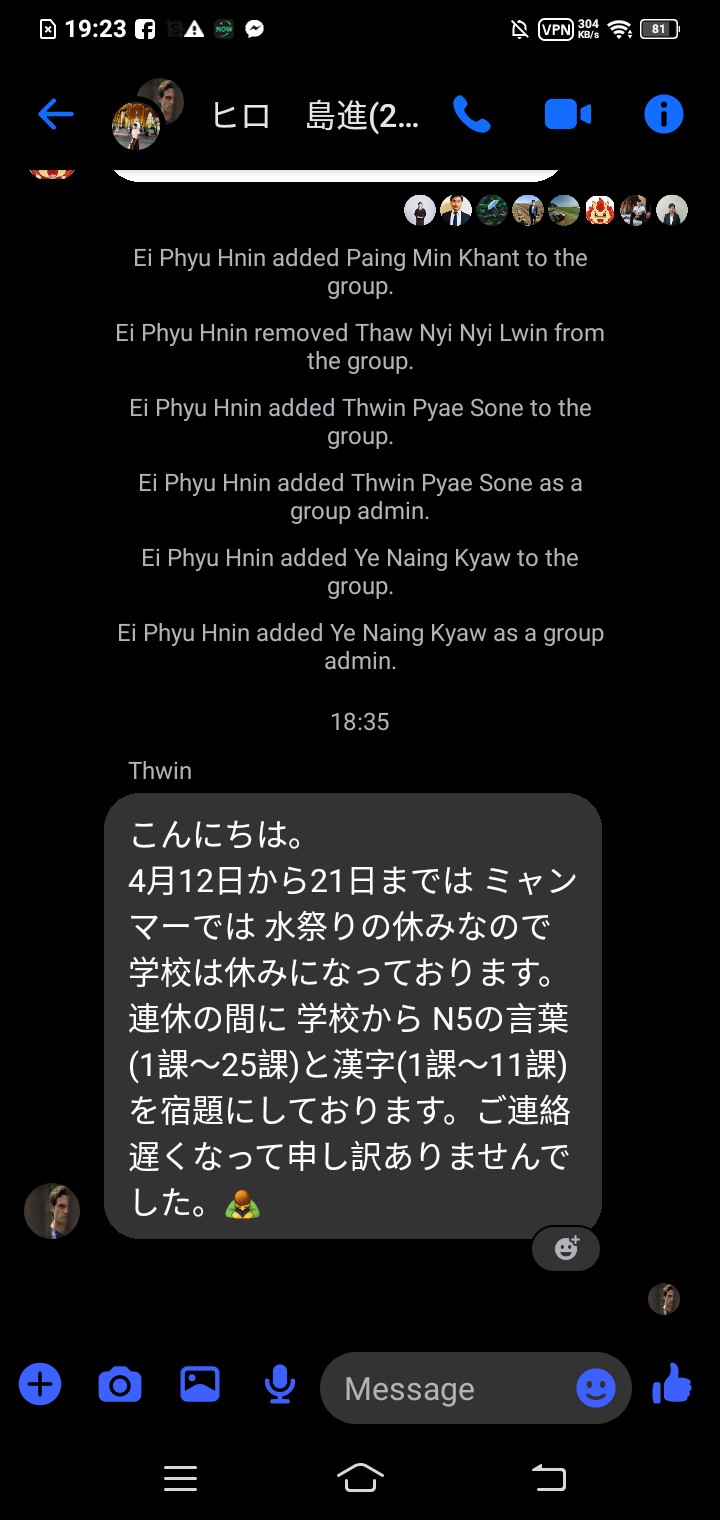The width and height of the screenshot is (720, 1520).
Task: Open the photo gallery picker
Action: [x=200, y=1384]
